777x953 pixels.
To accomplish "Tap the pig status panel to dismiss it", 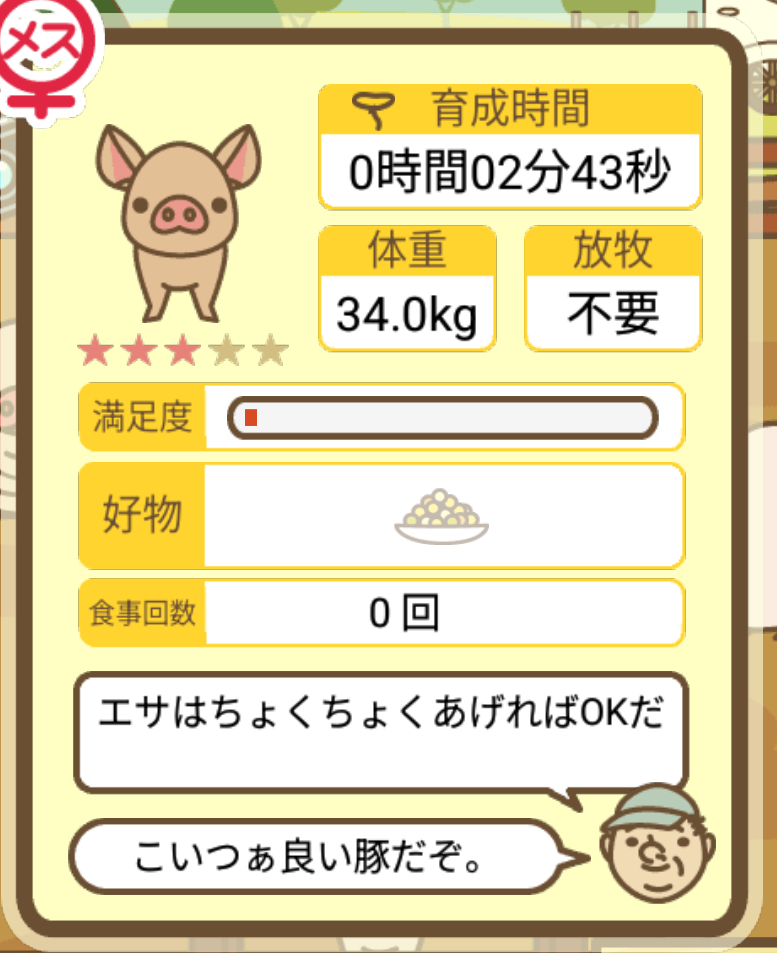I will coord(388,480).
